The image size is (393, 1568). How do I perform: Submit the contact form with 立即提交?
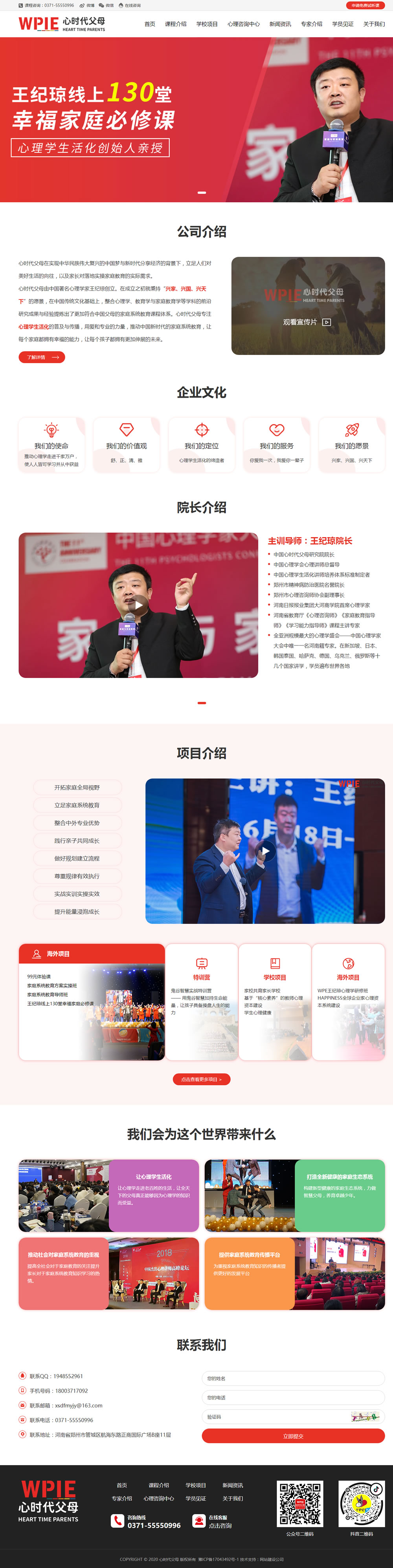[x=293, y=1436]
